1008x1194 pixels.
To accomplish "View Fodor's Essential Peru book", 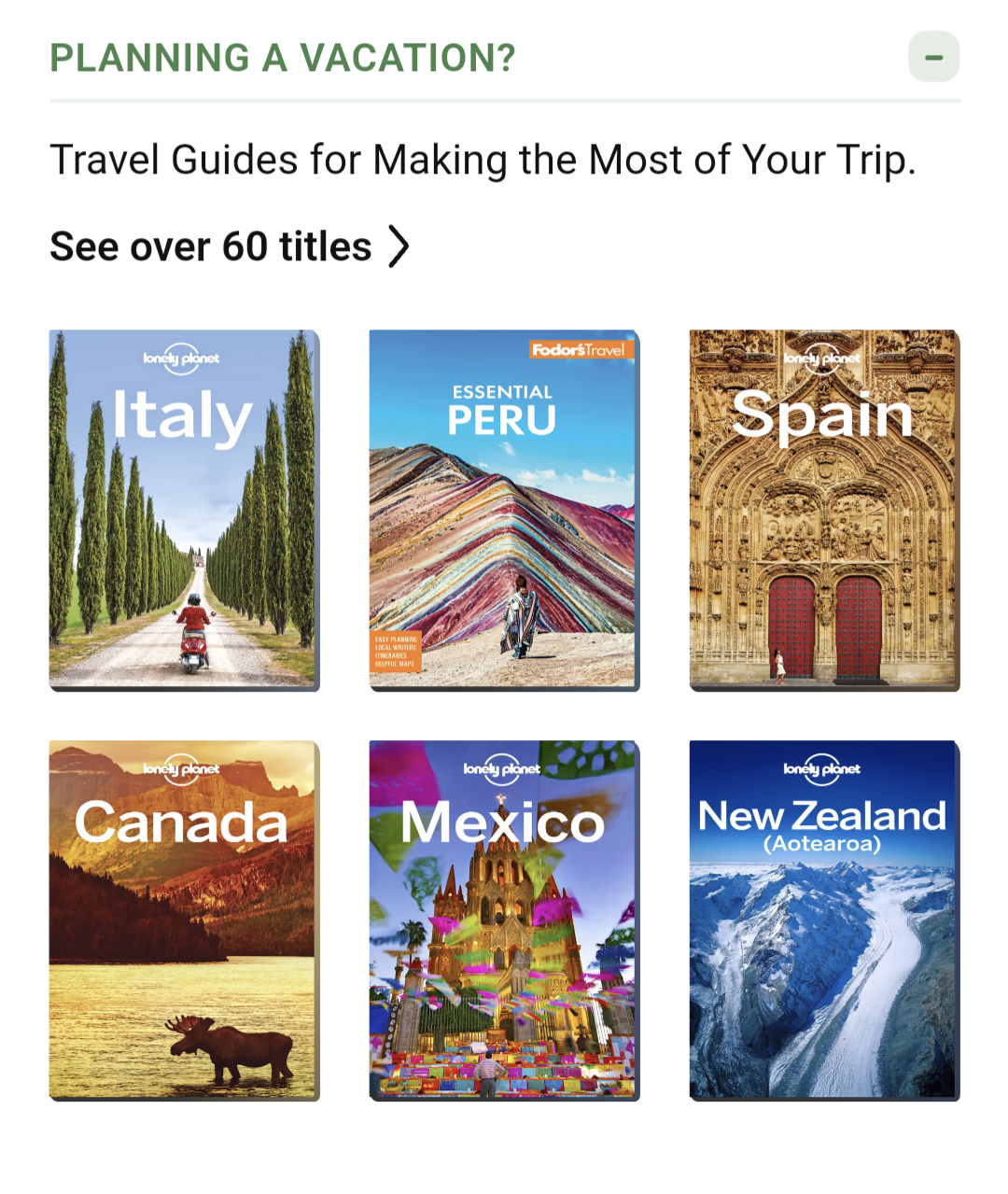I will pyautogui.click(x=504, y=510).
